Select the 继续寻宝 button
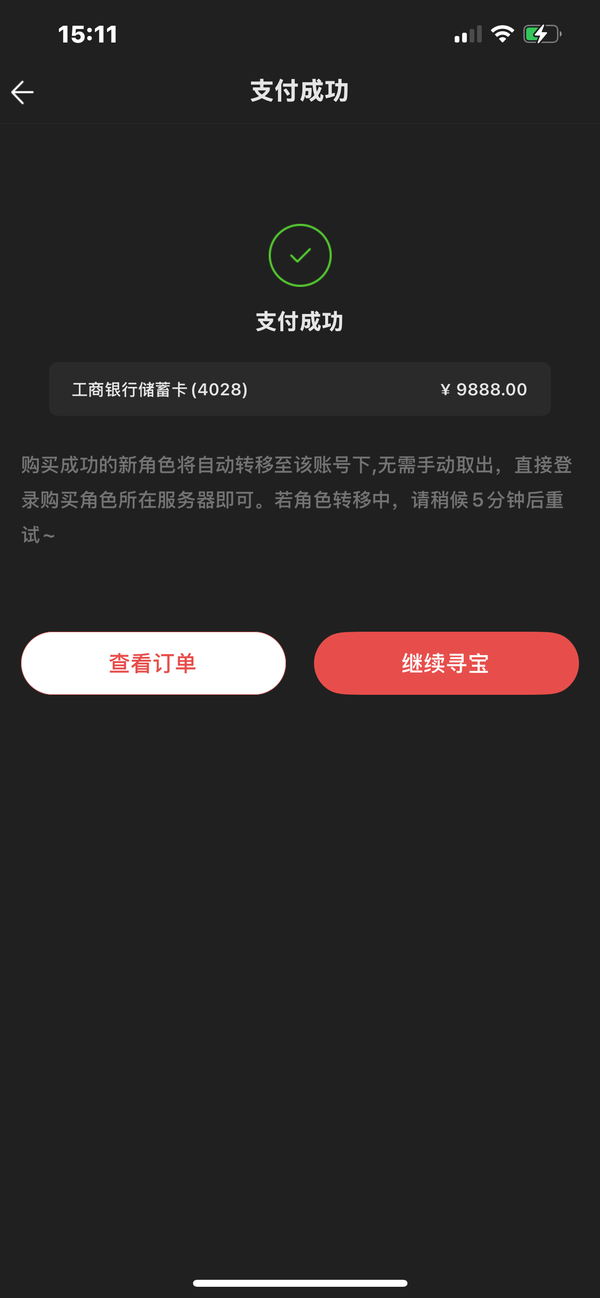The height and width of the screenshot is (1298, 600). (x=446, y=663)
